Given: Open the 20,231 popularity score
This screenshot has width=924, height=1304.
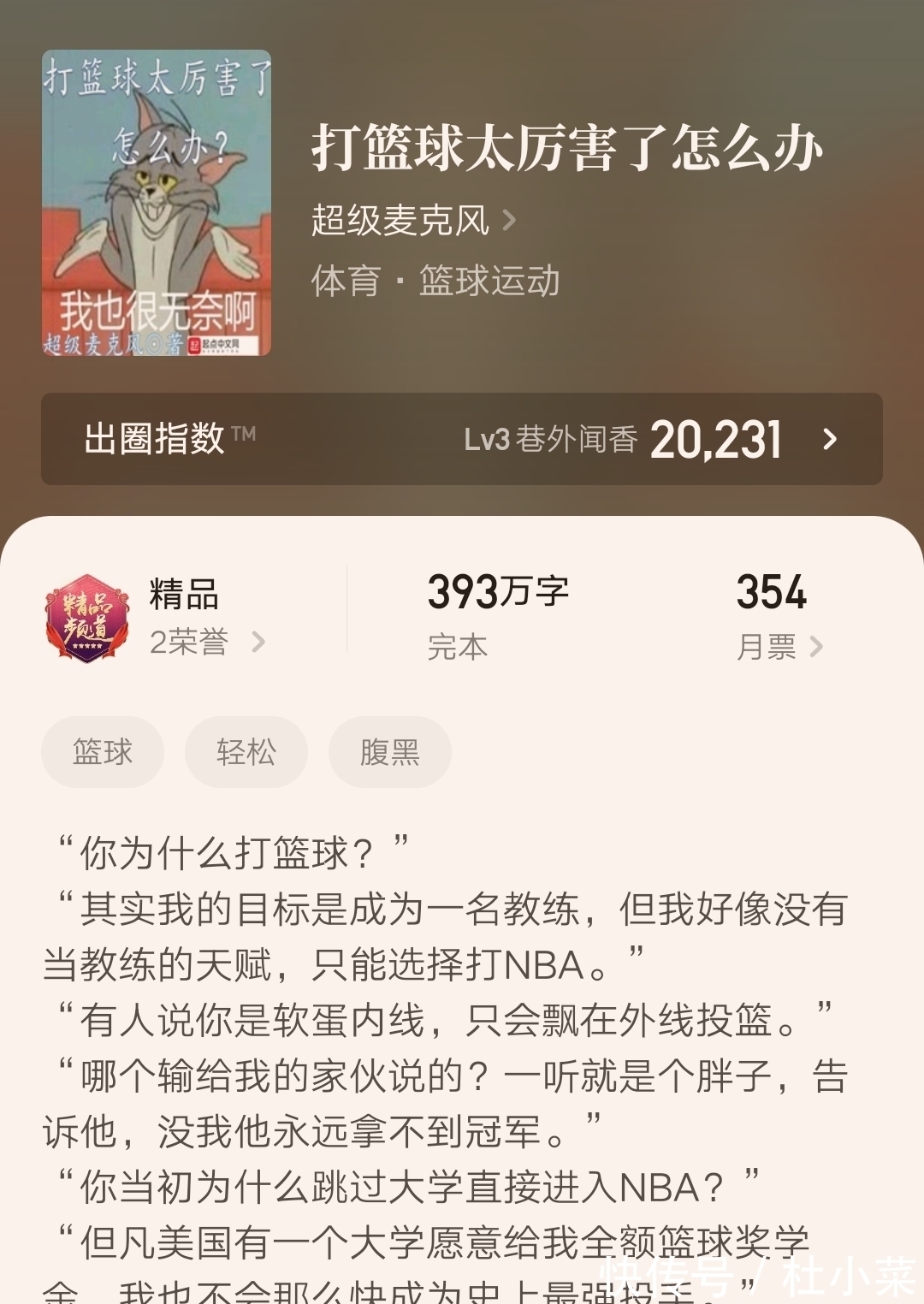Looking at the screenshot, I should [x=717, y=438].
